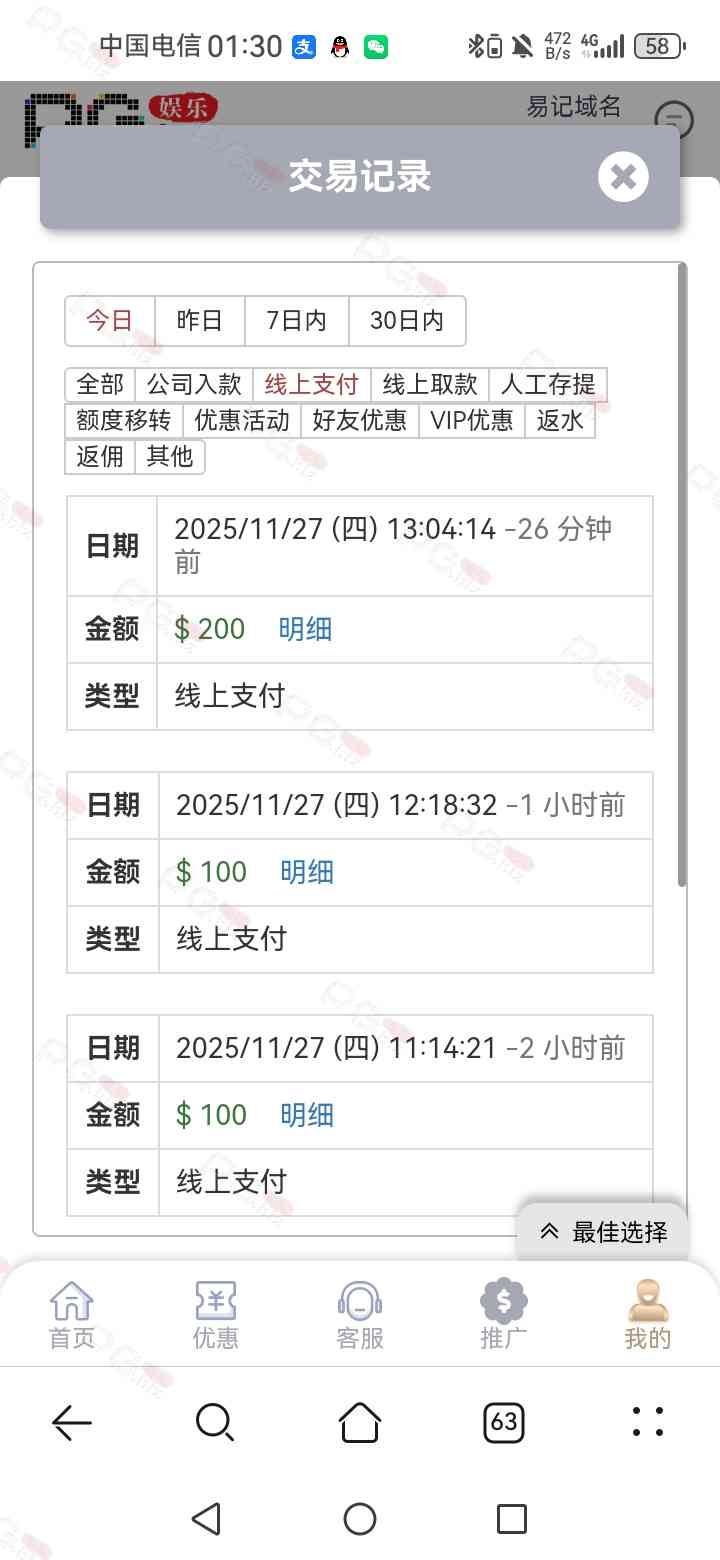
Task: Show 全部 transaction types
Action: (100, 385)
